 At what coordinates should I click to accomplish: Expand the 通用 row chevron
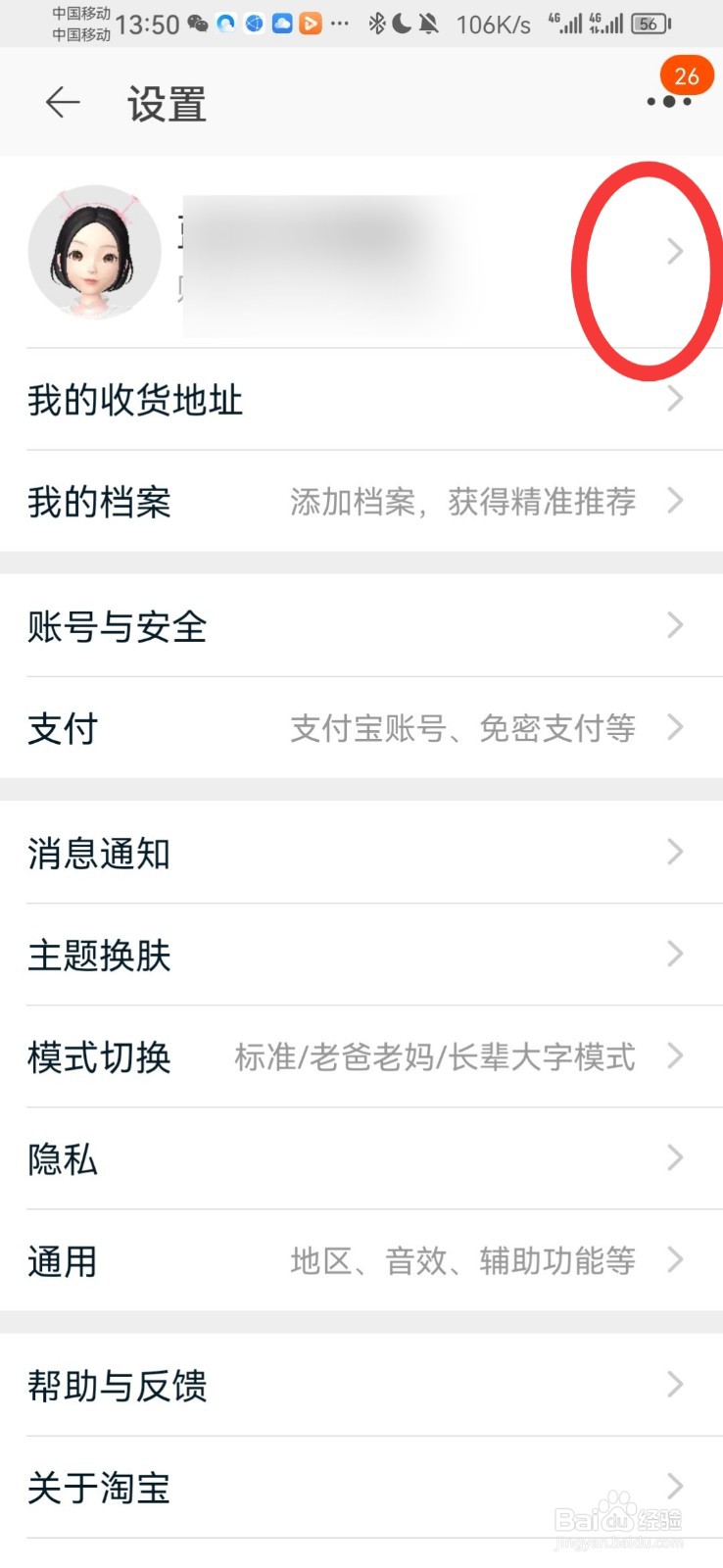tap(675, 1261)
